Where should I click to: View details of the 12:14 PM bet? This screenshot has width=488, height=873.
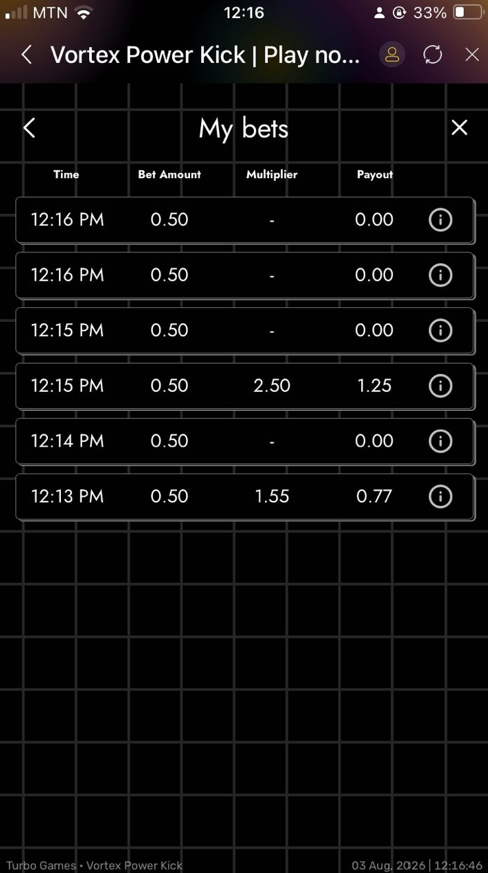pyautogui.click(x=440, y=441)
